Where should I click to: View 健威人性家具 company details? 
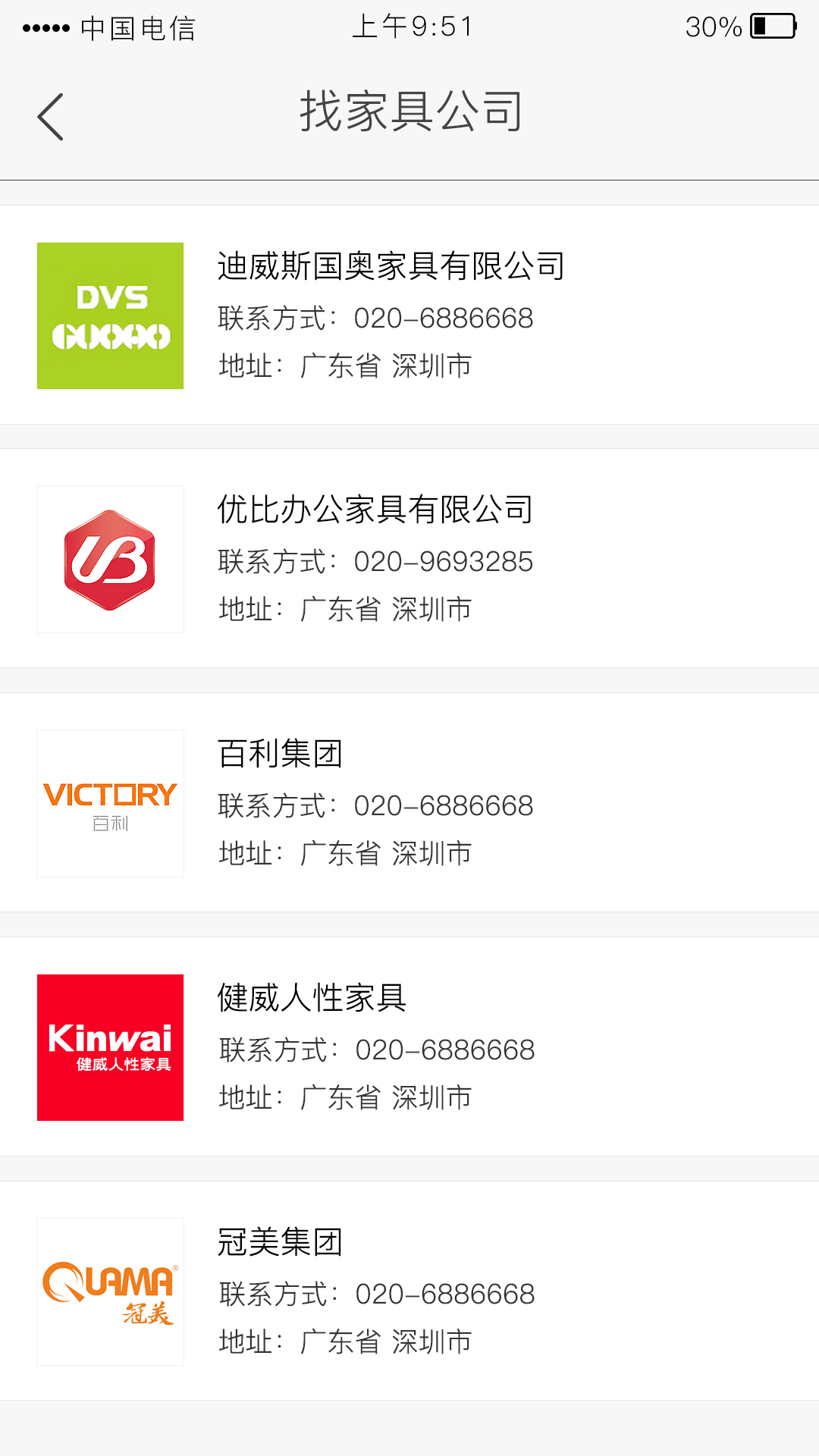tap(409, 1047)
